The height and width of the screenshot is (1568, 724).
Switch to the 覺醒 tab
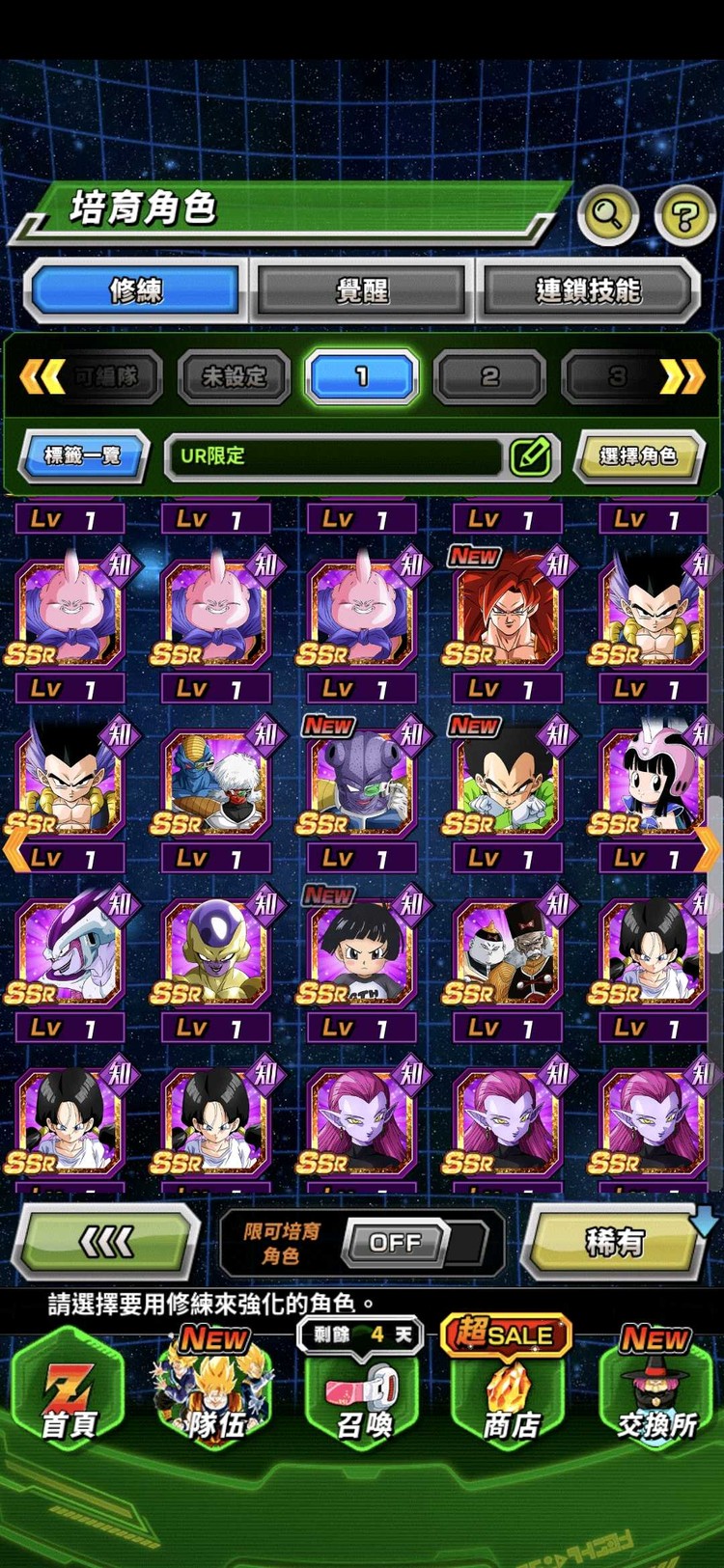(362, 289)
